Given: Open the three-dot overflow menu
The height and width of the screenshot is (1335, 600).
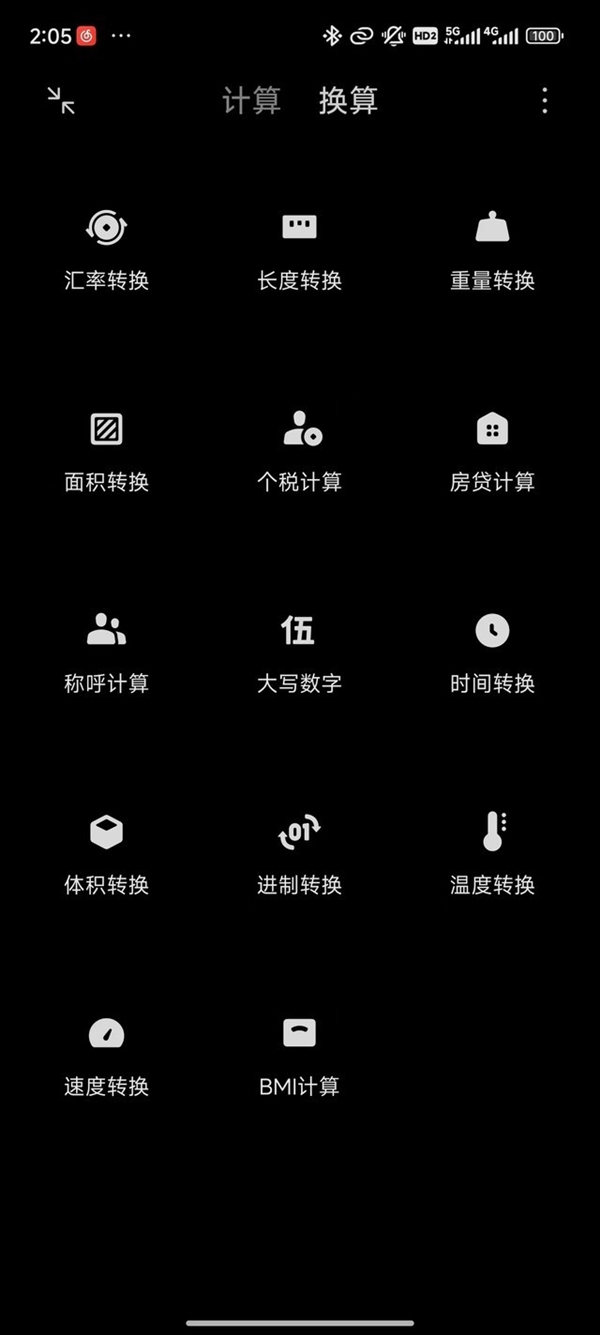Looking at the screenshot, I should pos(544,100).
